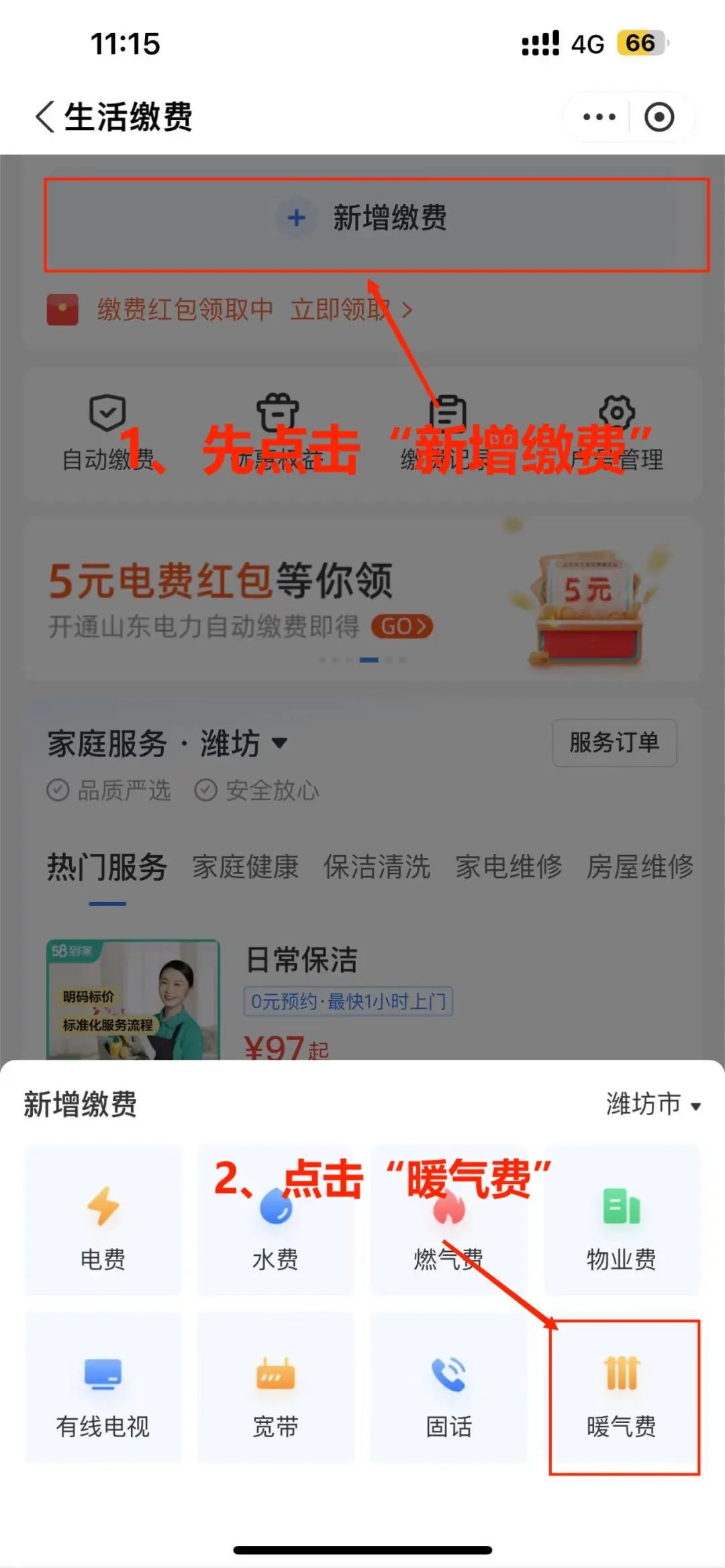Add 有线电视 cable TV payment
Viewport: 725px width, 1568px height.
pyautogui.click(x=103, y=1388)
